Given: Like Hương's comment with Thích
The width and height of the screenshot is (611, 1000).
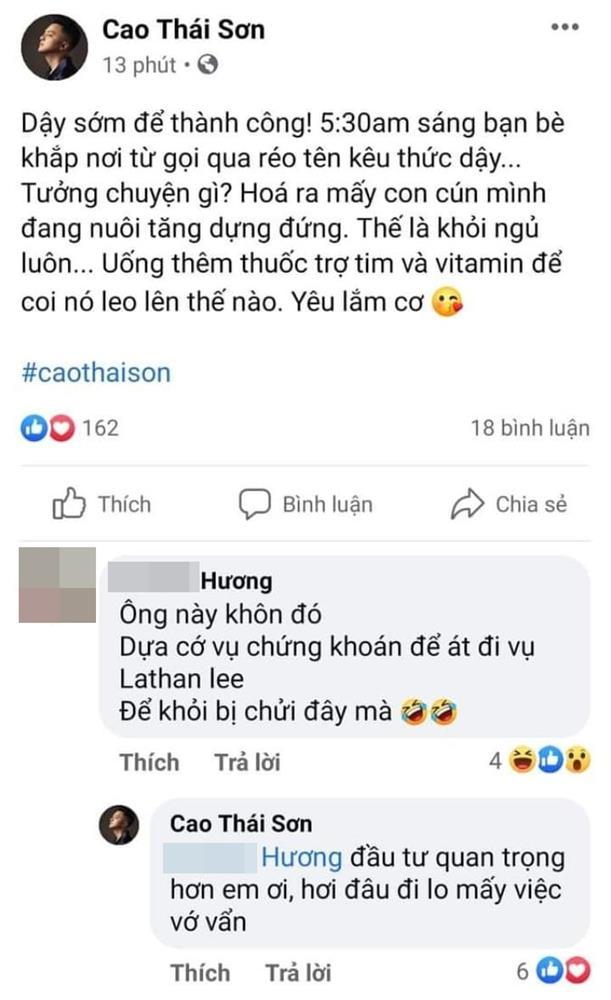Looking at the screenshot, I should point(149,762).
